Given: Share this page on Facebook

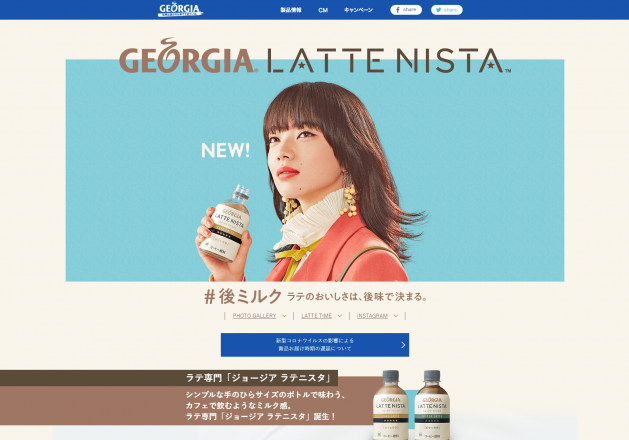Looking at the screenshot, I should [x=406, y=10].
